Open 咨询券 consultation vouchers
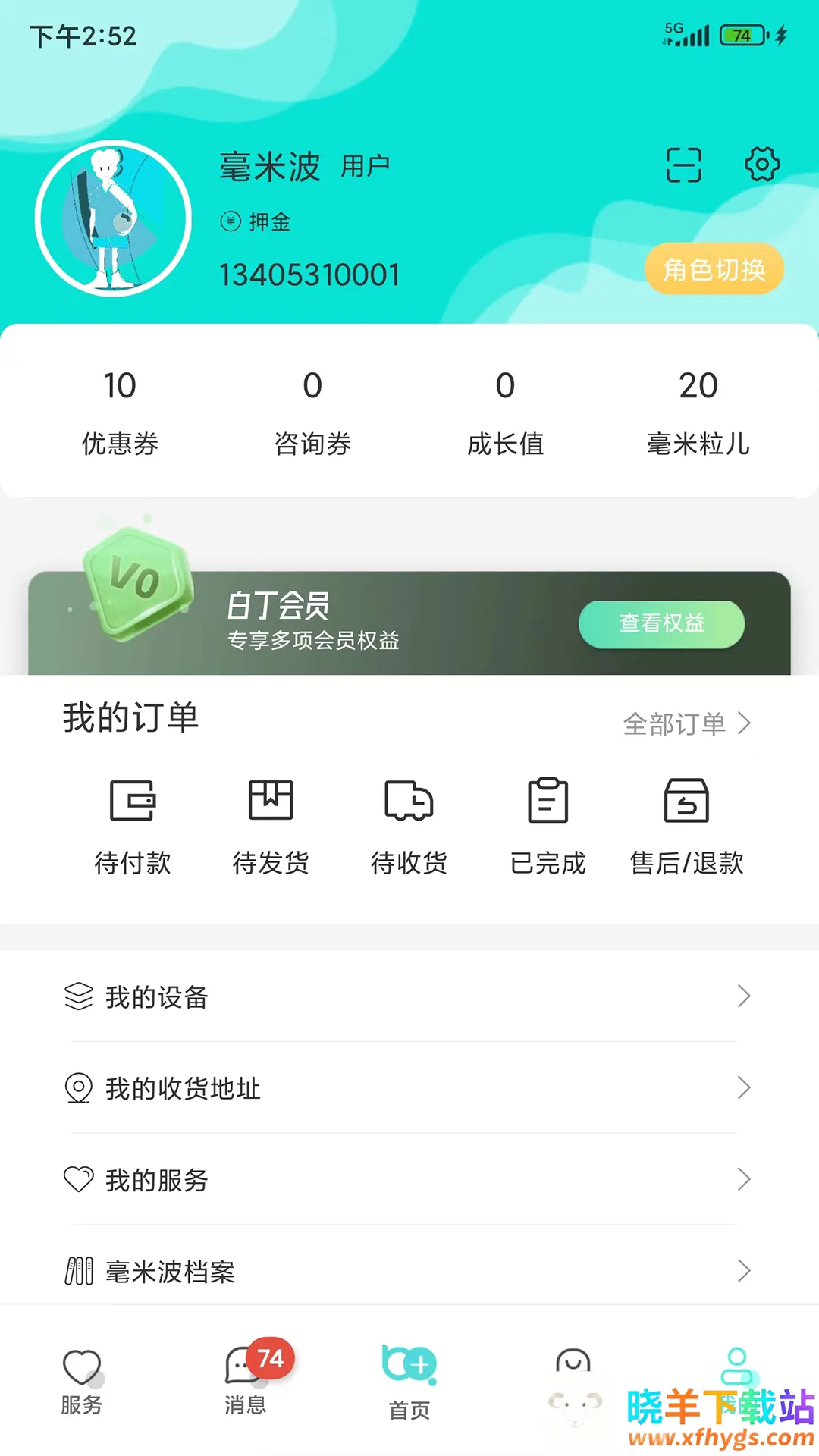Viewport: 819px width, 1456px height. (312, 411)
